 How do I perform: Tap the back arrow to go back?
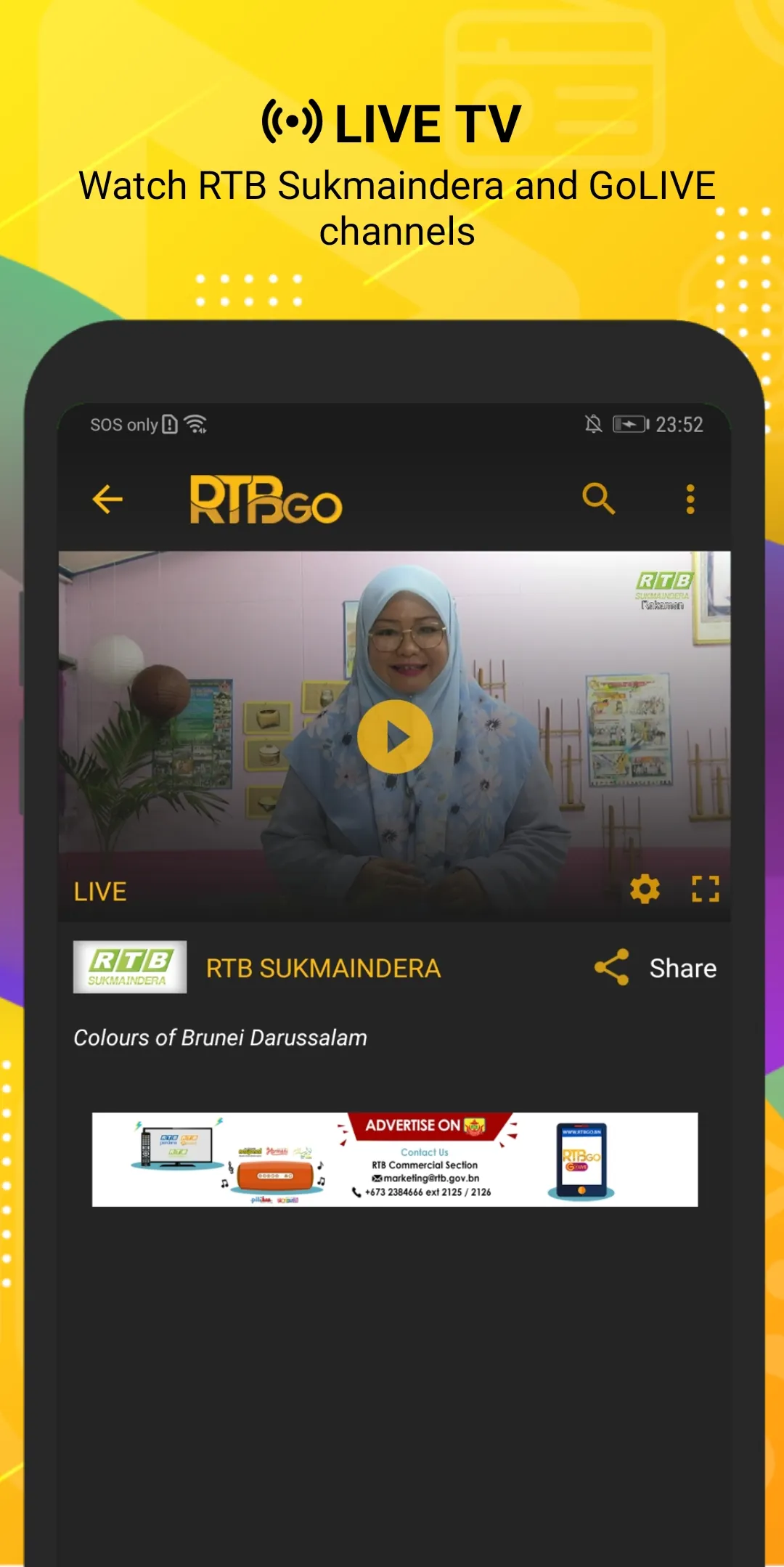[106, 499]
